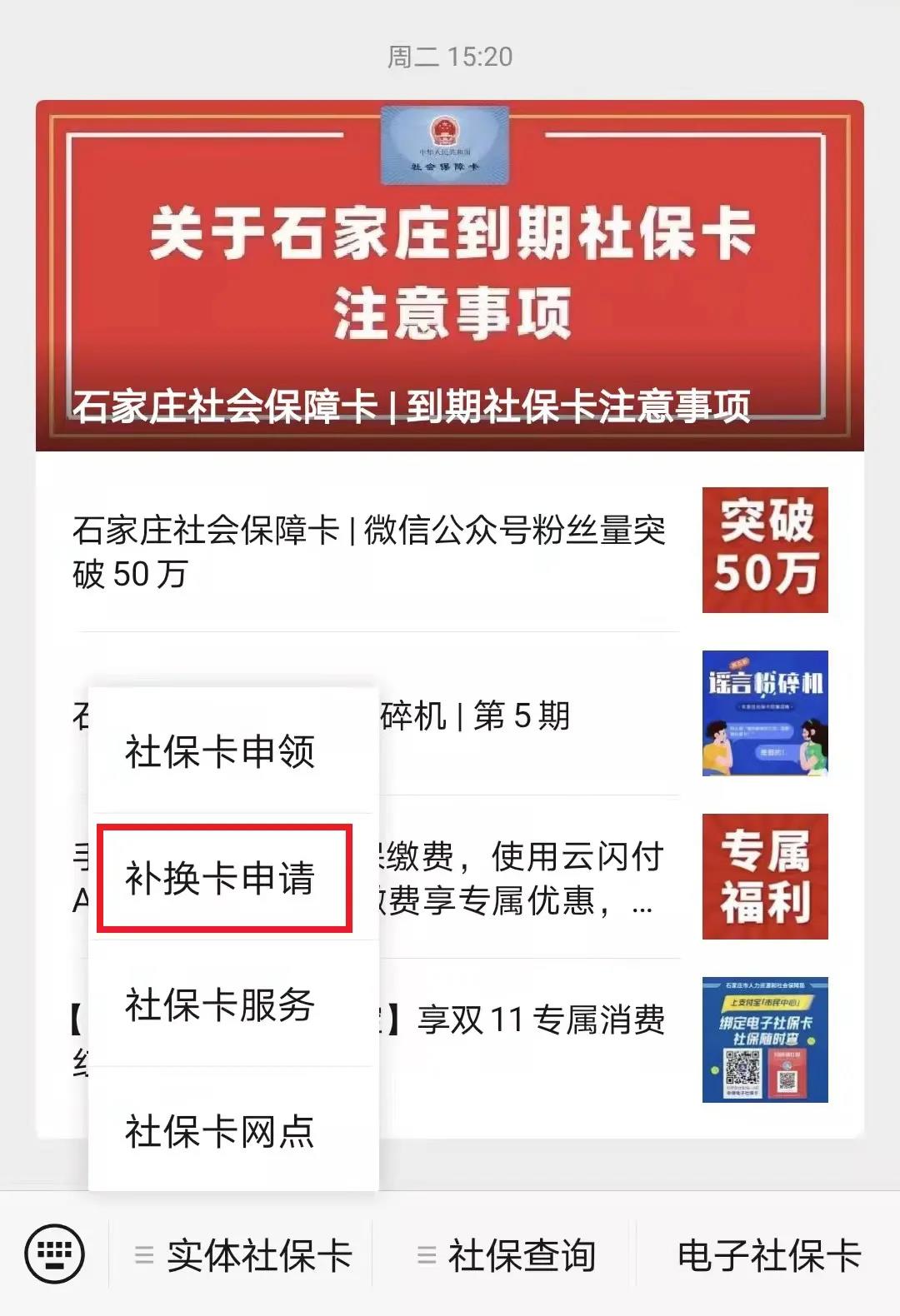This screenshot has height=1316, width=900.
Task: Open 社保卡服务 menu item
Action: [220, 1004]
